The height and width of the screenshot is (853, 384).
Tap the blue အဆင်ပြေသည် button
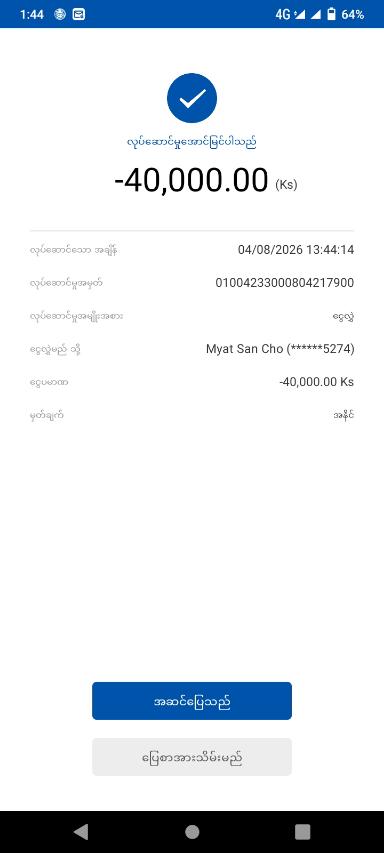(191, 701)
